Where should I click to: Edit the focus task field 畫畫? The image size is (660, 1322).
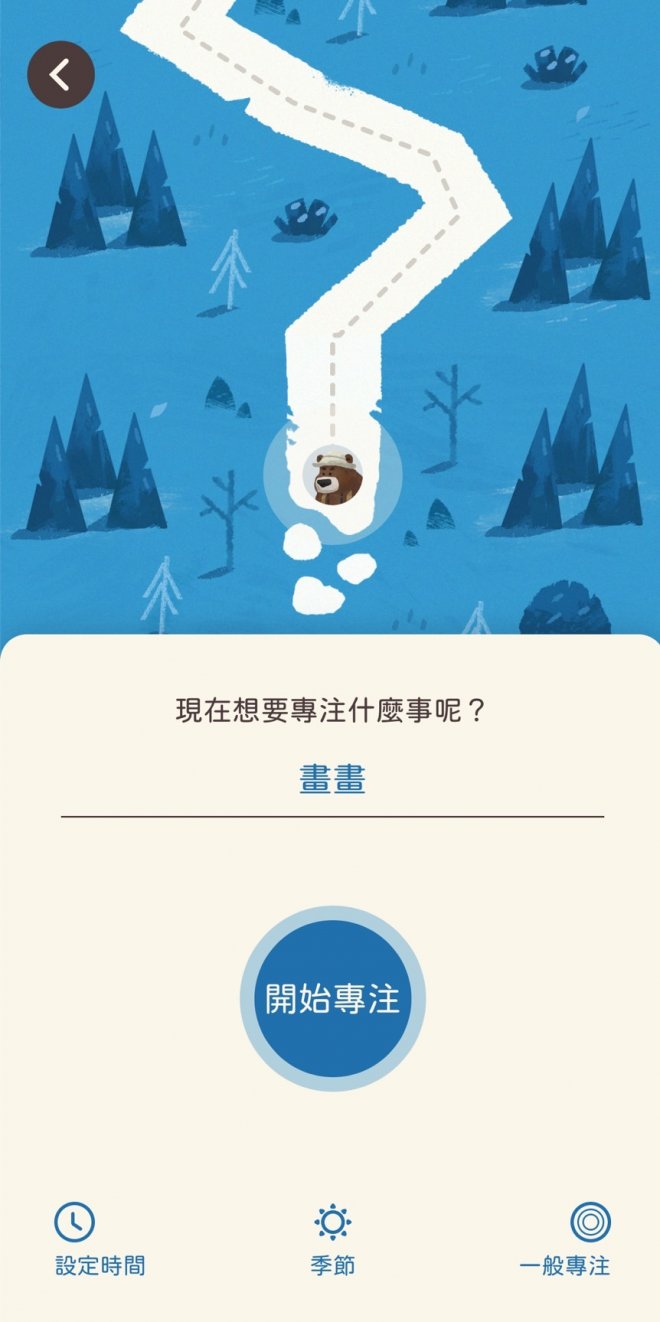pos(332,781)
